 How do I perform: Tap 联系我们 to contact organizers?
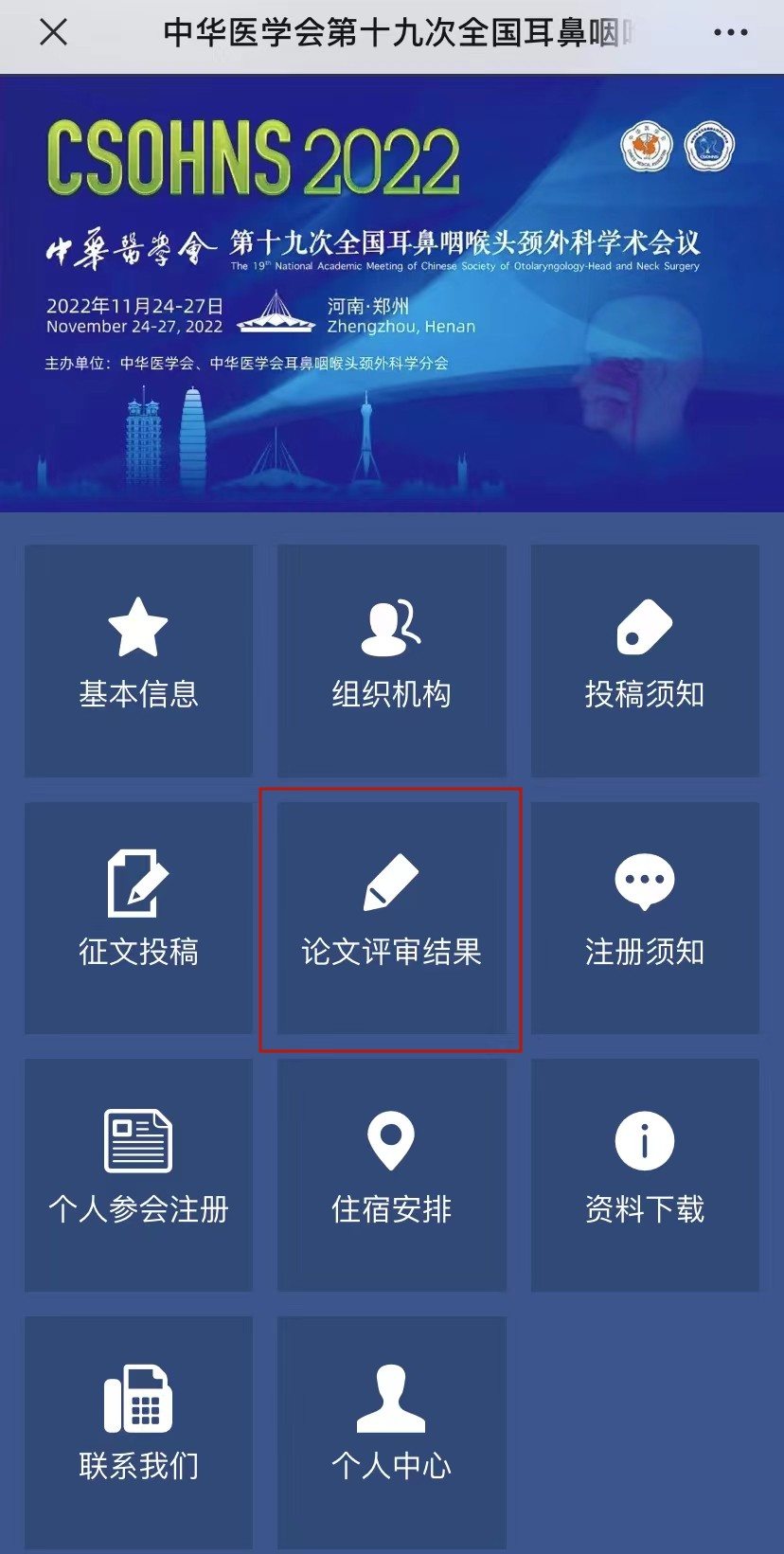click(138, 1432)
